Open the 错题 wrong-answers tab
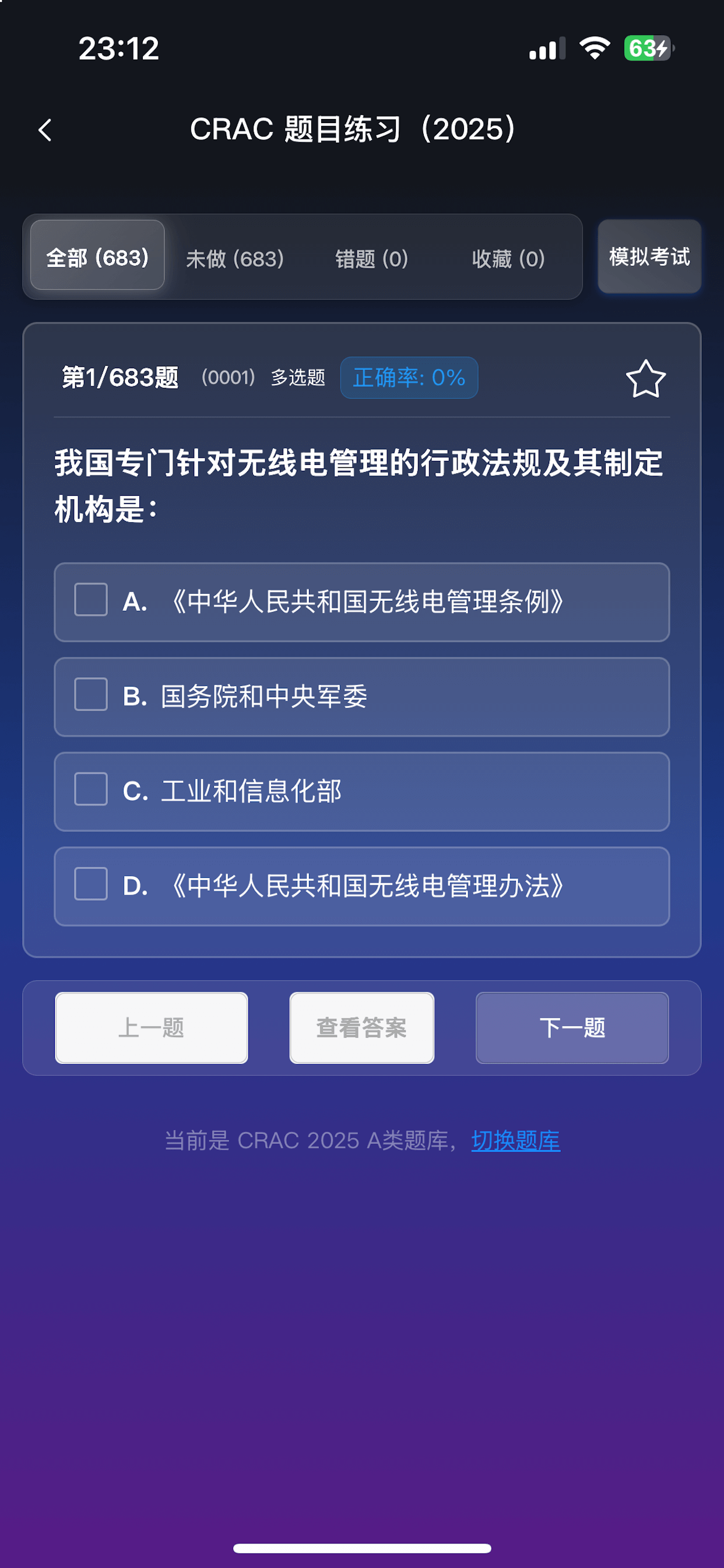 (372, 258)
